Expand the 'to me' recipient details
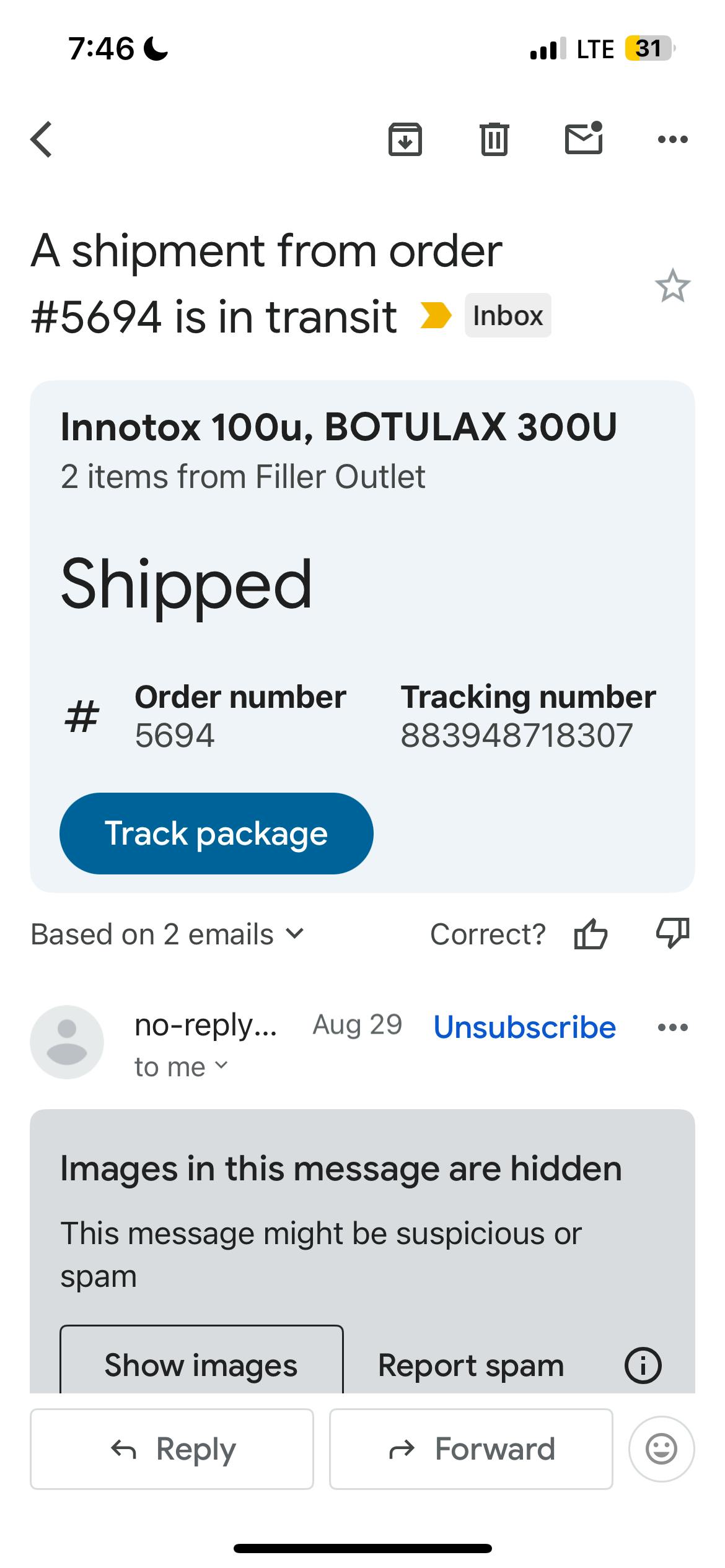The width and height of the screenshot is (725, 1568). [181, 1067]
